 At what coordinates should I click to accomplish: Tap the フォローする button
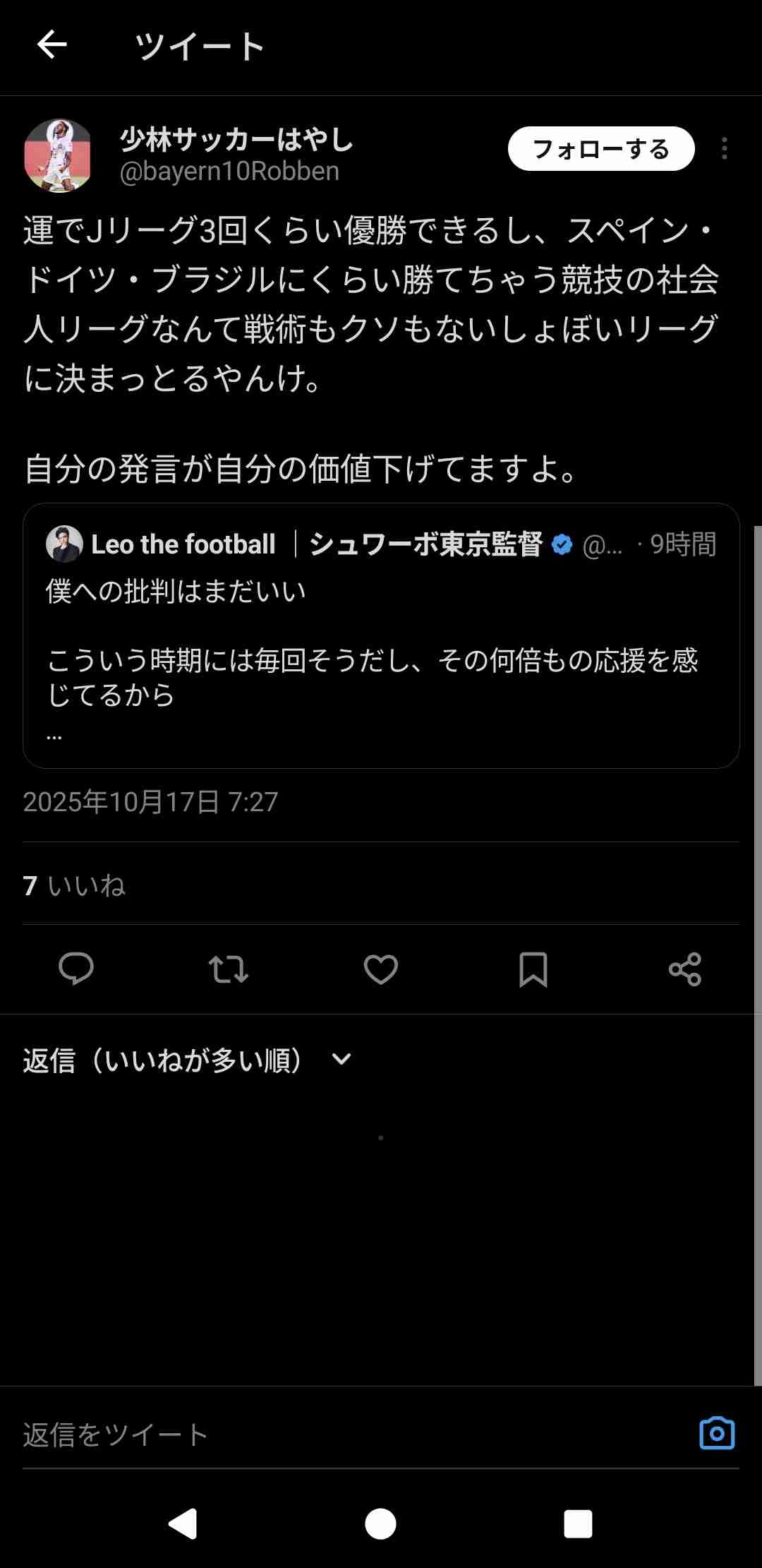coord(600,149)
